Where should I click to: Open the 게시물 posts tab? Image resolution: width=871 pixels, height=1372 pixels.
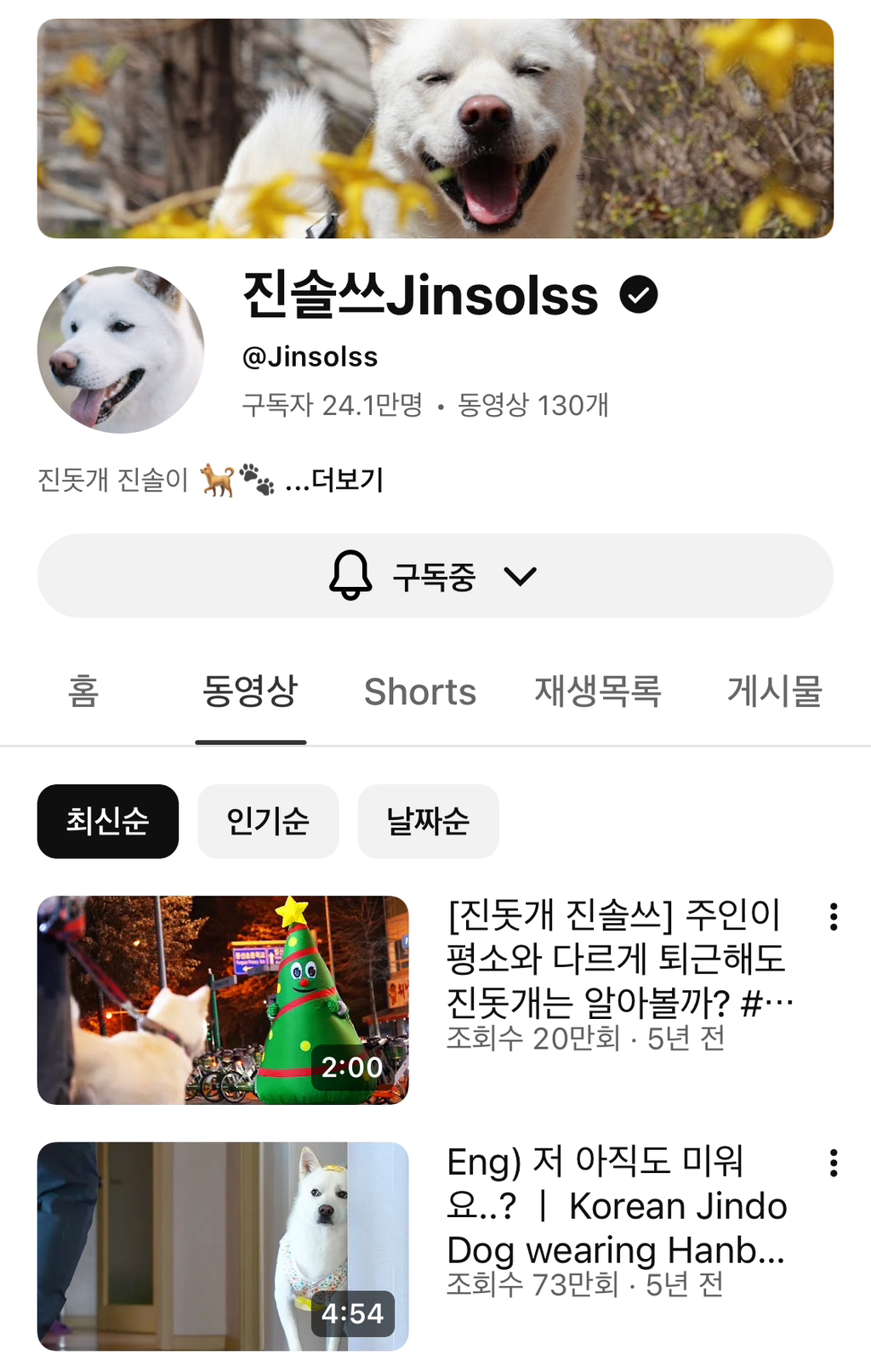point(775,692)
